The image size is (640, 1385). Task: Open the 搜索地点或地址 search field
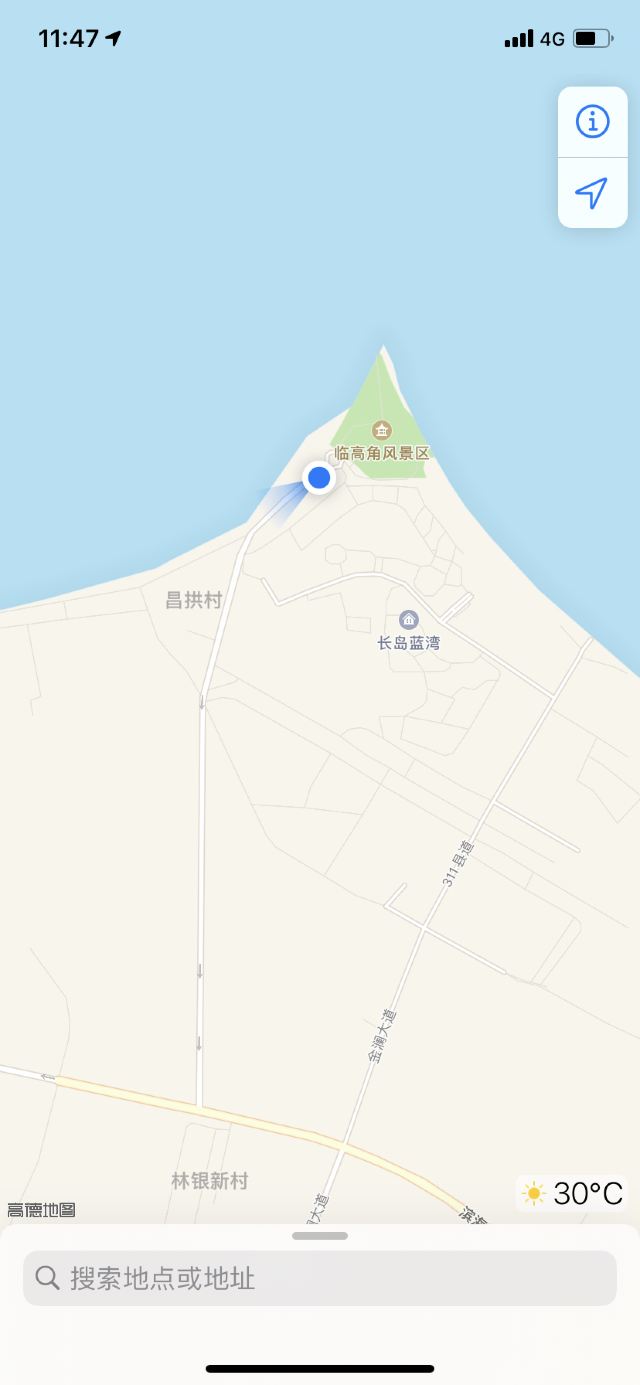tap(320, 1277)
